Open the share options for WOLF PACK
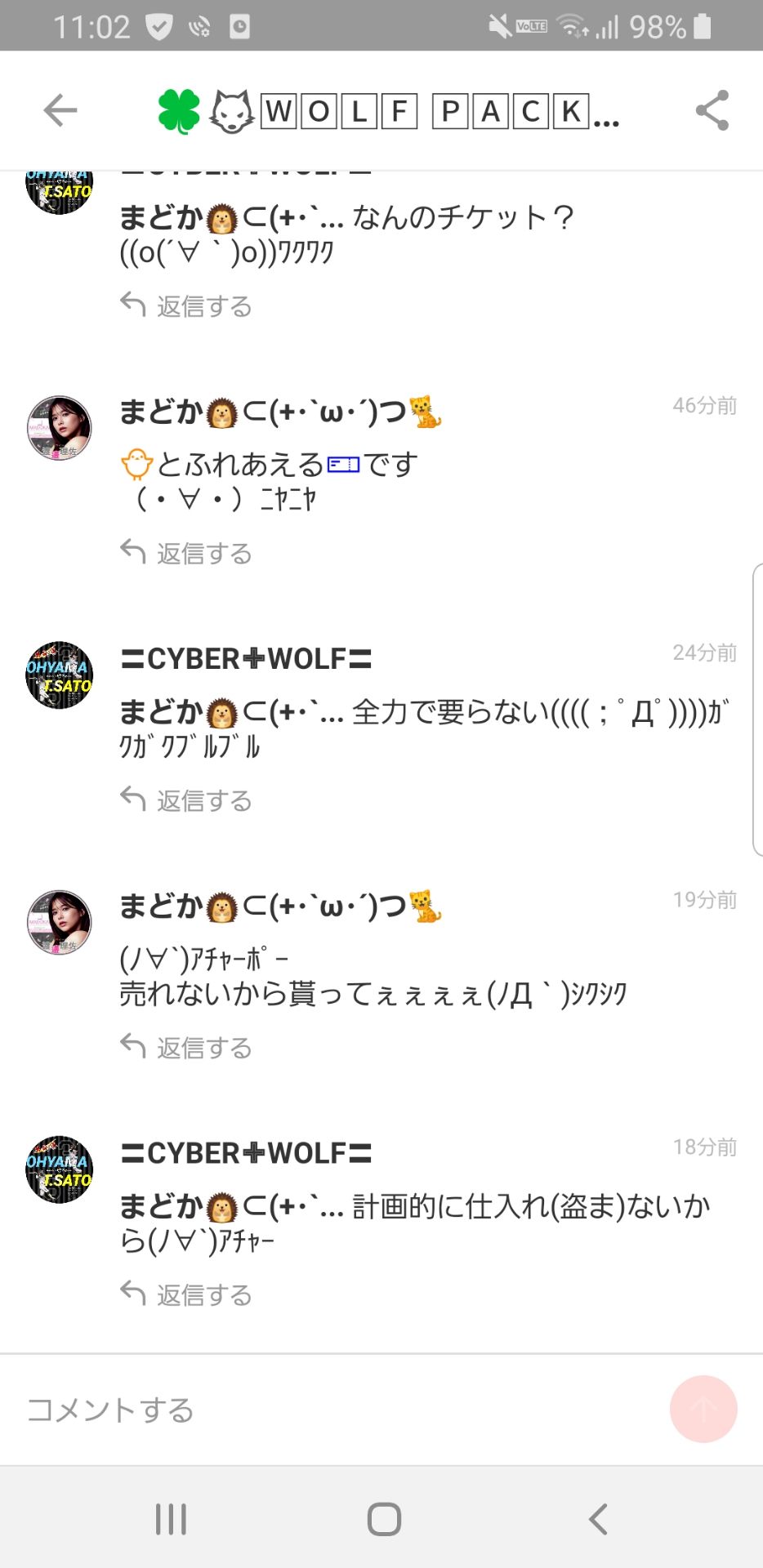The width and height of the screenshot is (763, 1568). point(713,109)
